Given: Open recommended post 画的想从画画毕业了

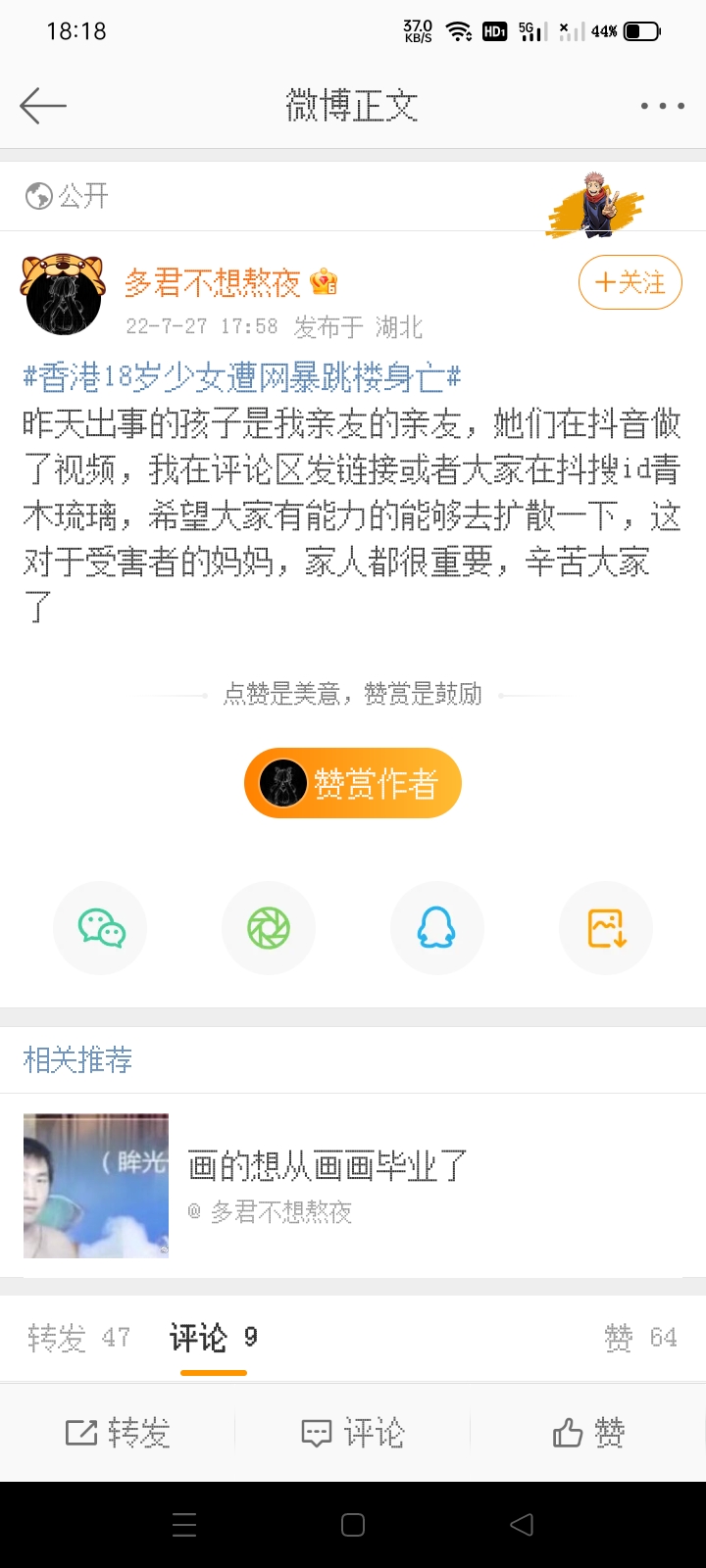Looking at the screenshot, I should (327, 1166).
